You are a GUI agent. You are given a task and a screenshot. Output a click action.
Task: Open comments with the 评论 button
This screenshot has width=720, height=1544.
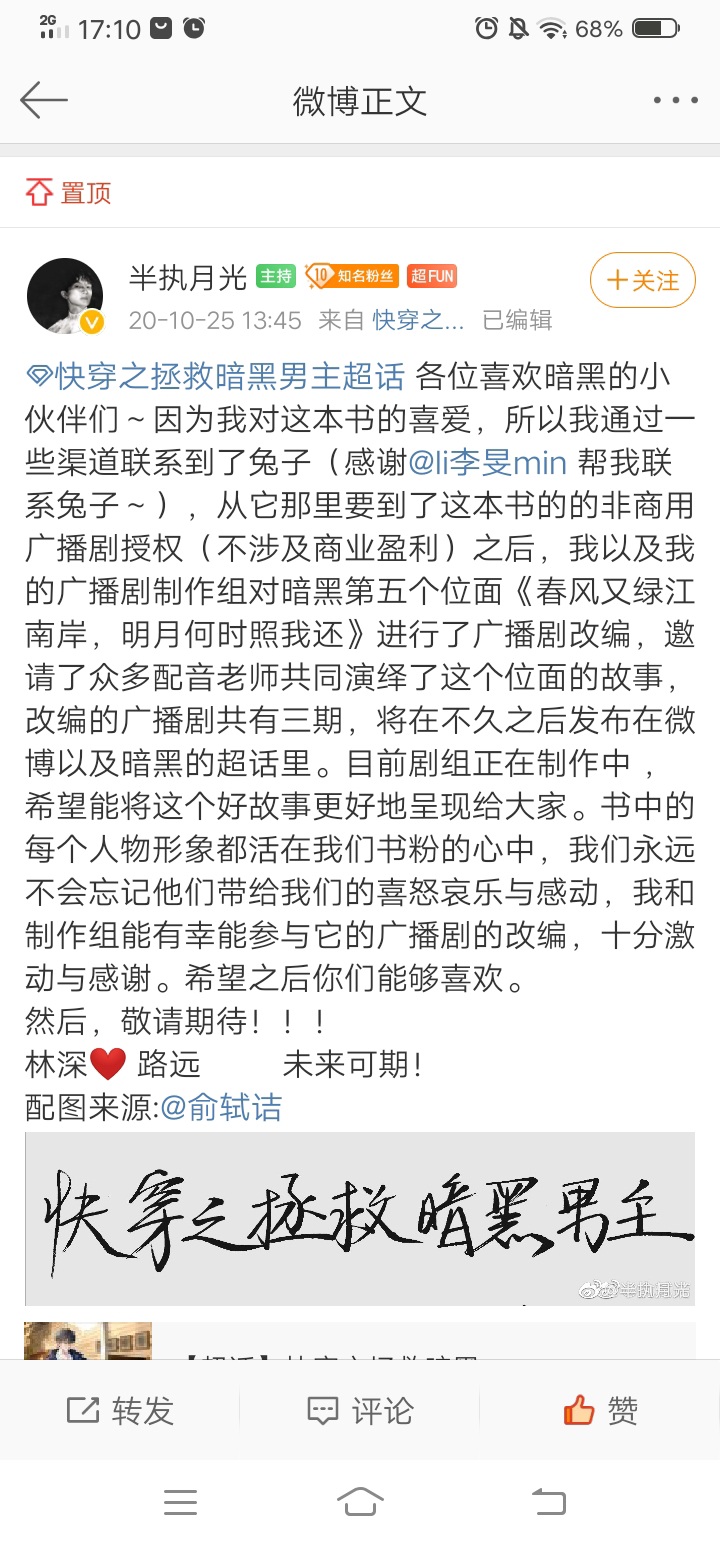coord(360,1410)
